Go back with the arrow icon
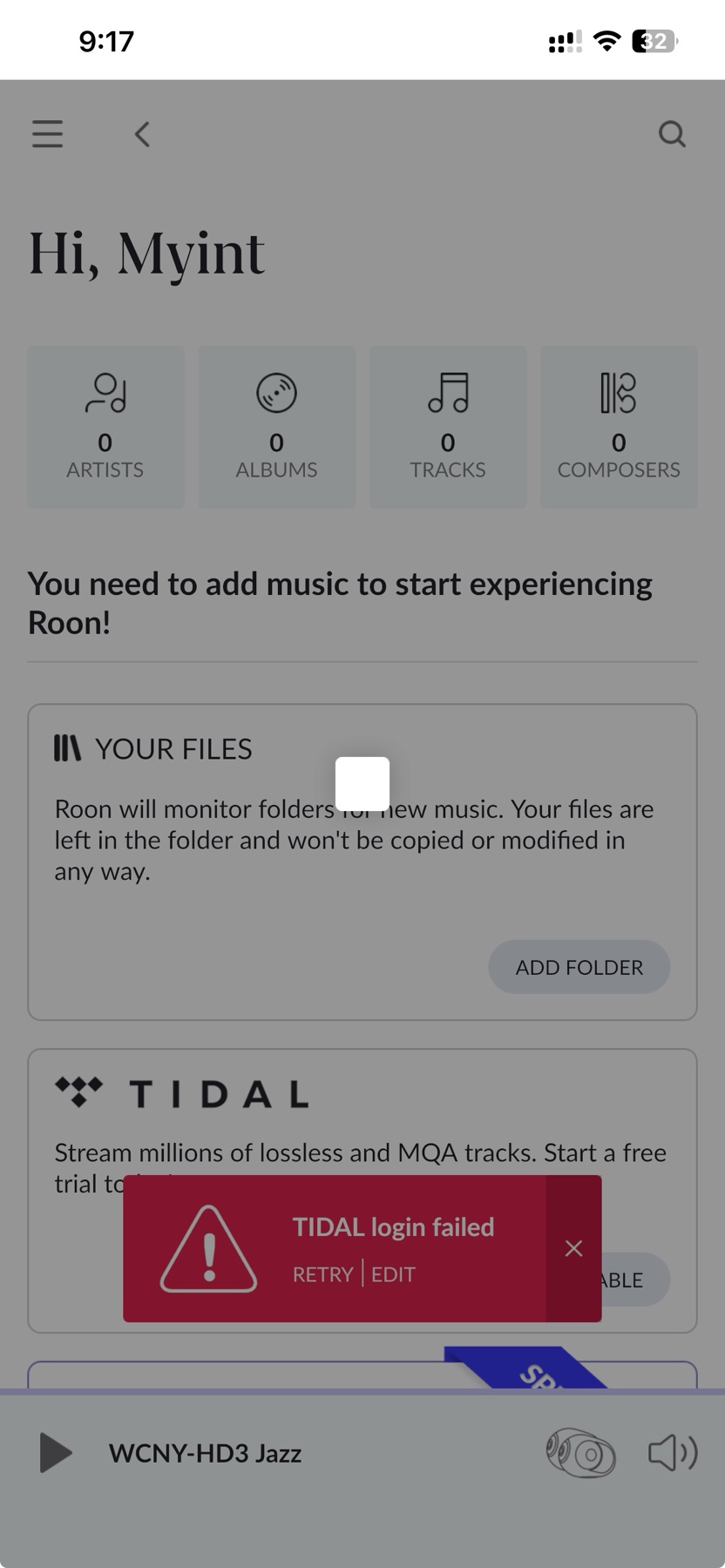 coord(143,134)
